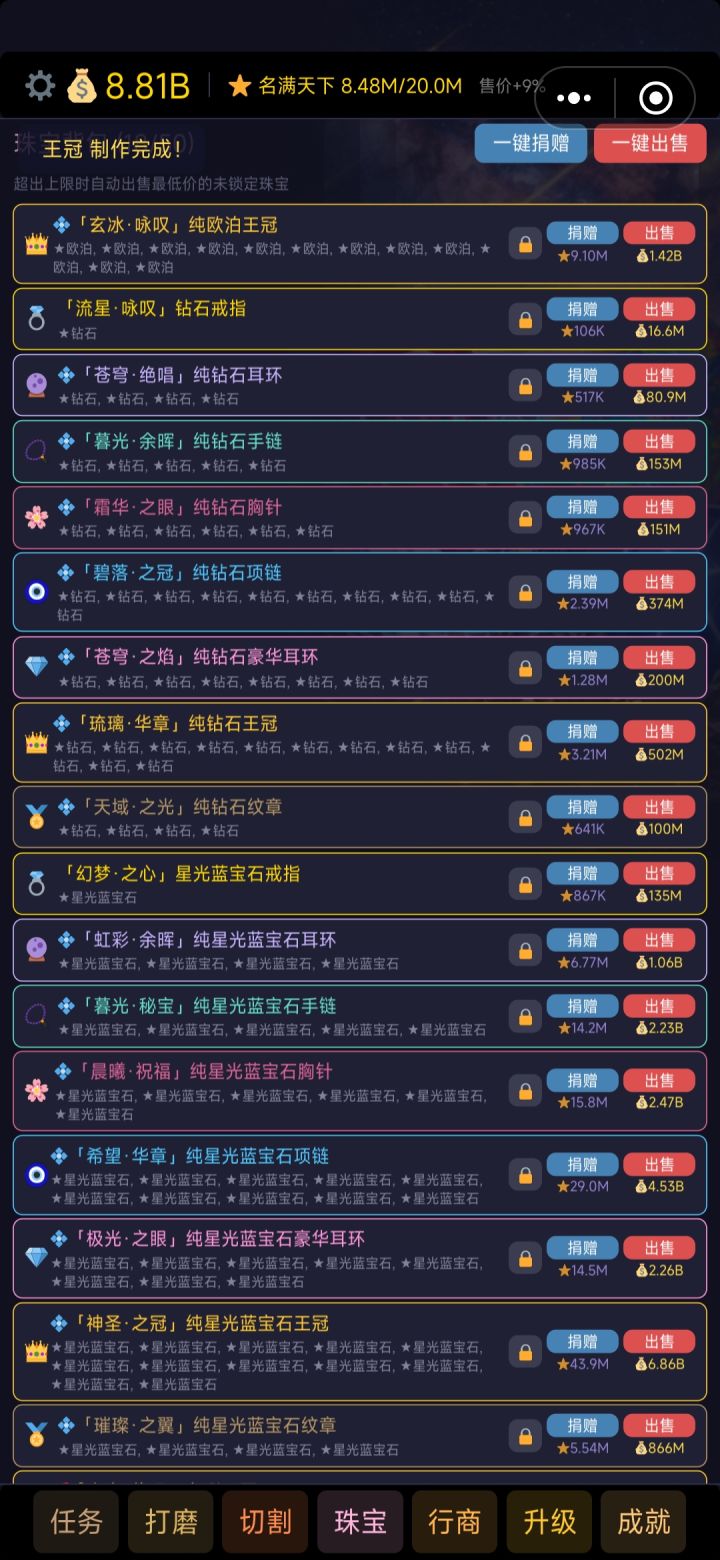Open the mini-program more options icon

(574, 97)
